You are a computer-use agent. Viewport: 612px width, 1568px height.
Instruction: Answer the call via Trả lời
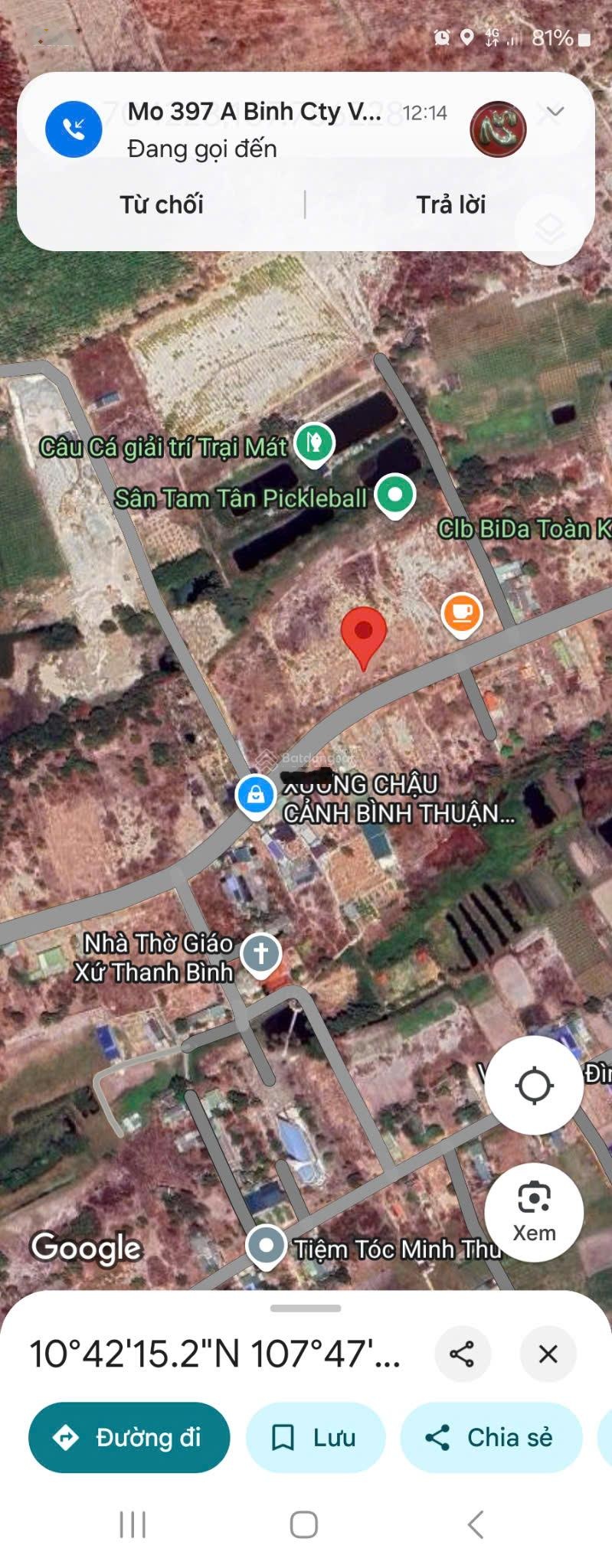[x=450, y=204]
